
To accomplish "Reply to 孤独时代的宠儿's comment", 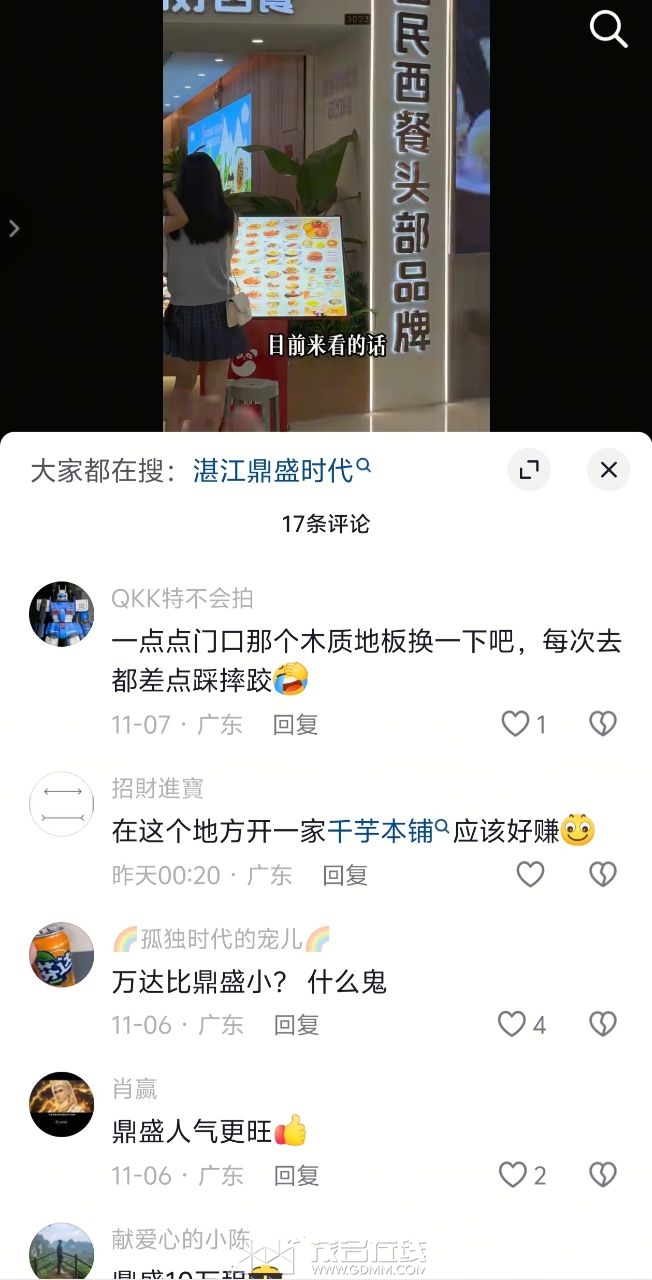I will (296, 1025).
